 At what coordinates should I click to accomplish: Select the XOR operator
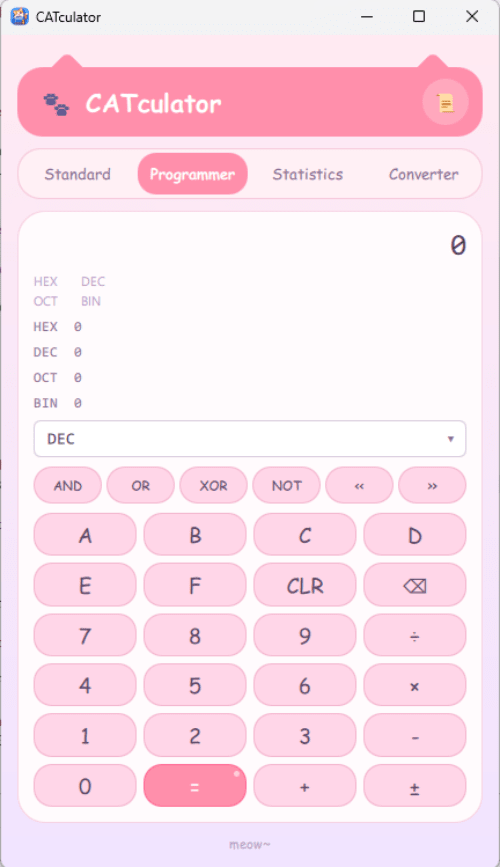213,485
